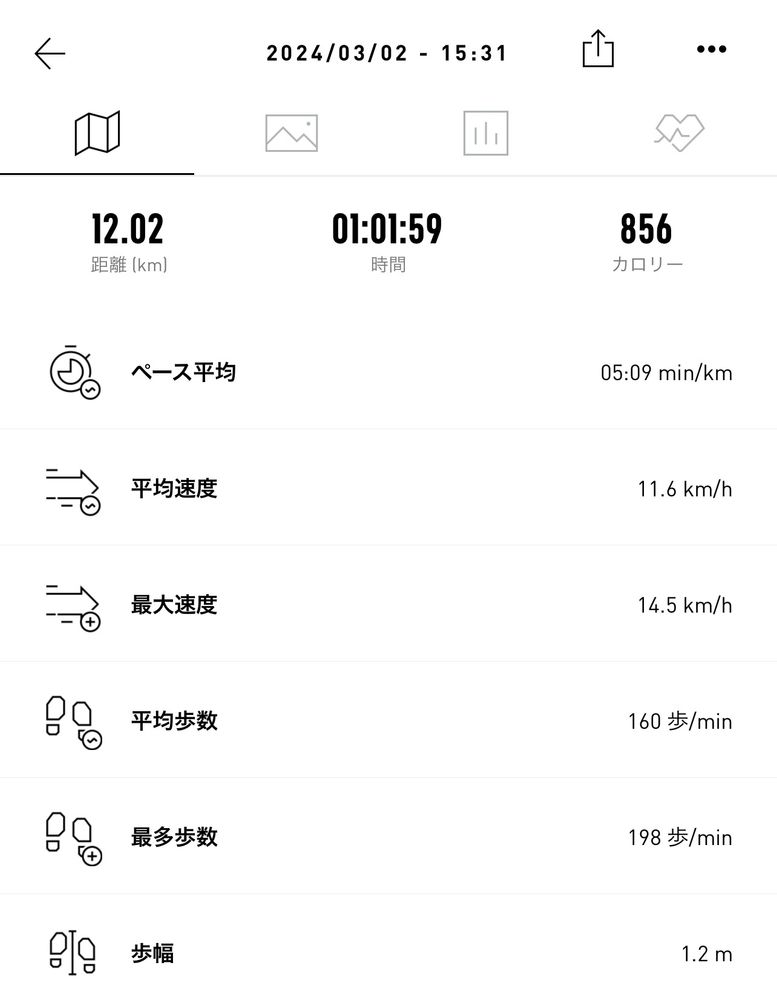Open the three-dot overflow menu
Image resolution: width=777 pixels, height=1000 pixels.
coord(711,50)
